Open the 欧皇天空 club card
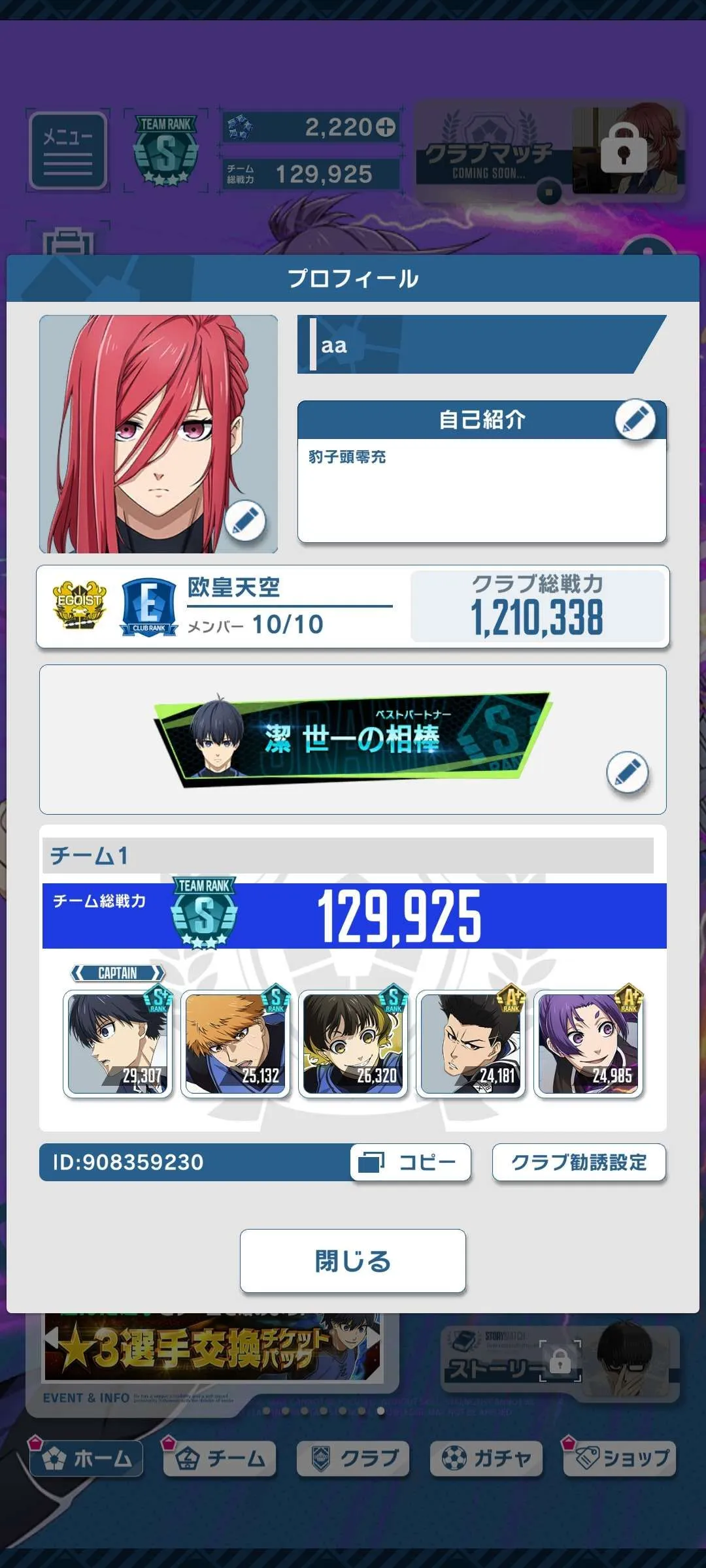 pos(353,607)
